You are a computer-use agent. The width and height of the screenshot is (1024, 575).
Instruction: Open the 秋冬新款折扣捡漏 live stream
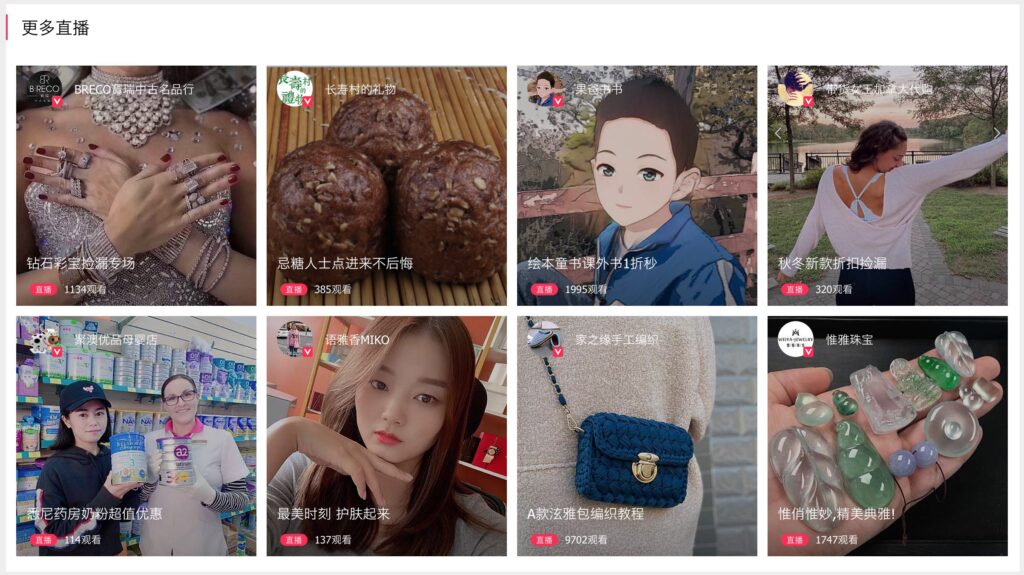pos(887,186)
